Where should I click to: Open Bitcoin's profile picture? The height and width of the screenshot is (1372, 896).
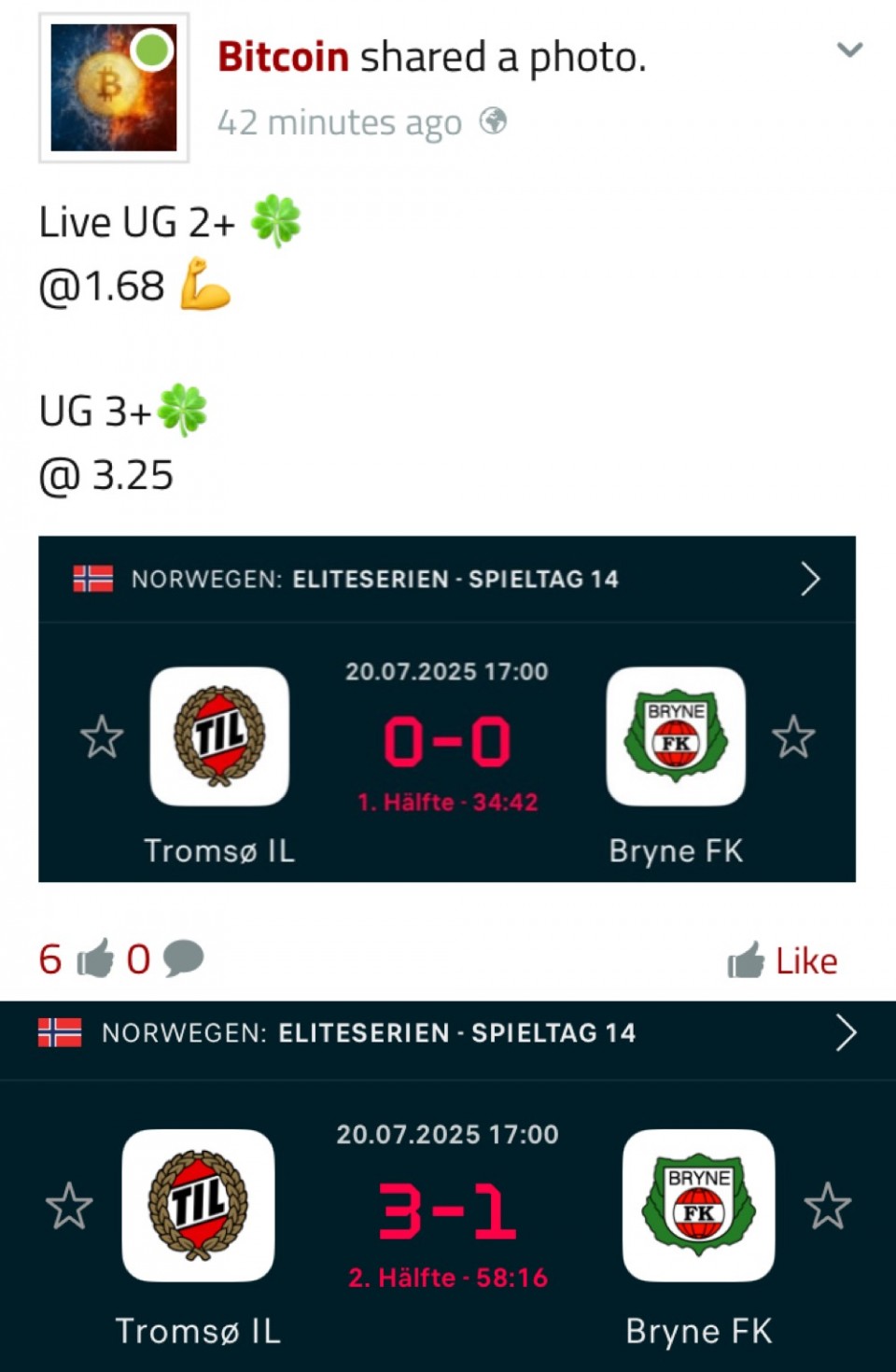(x=114, y=88)
